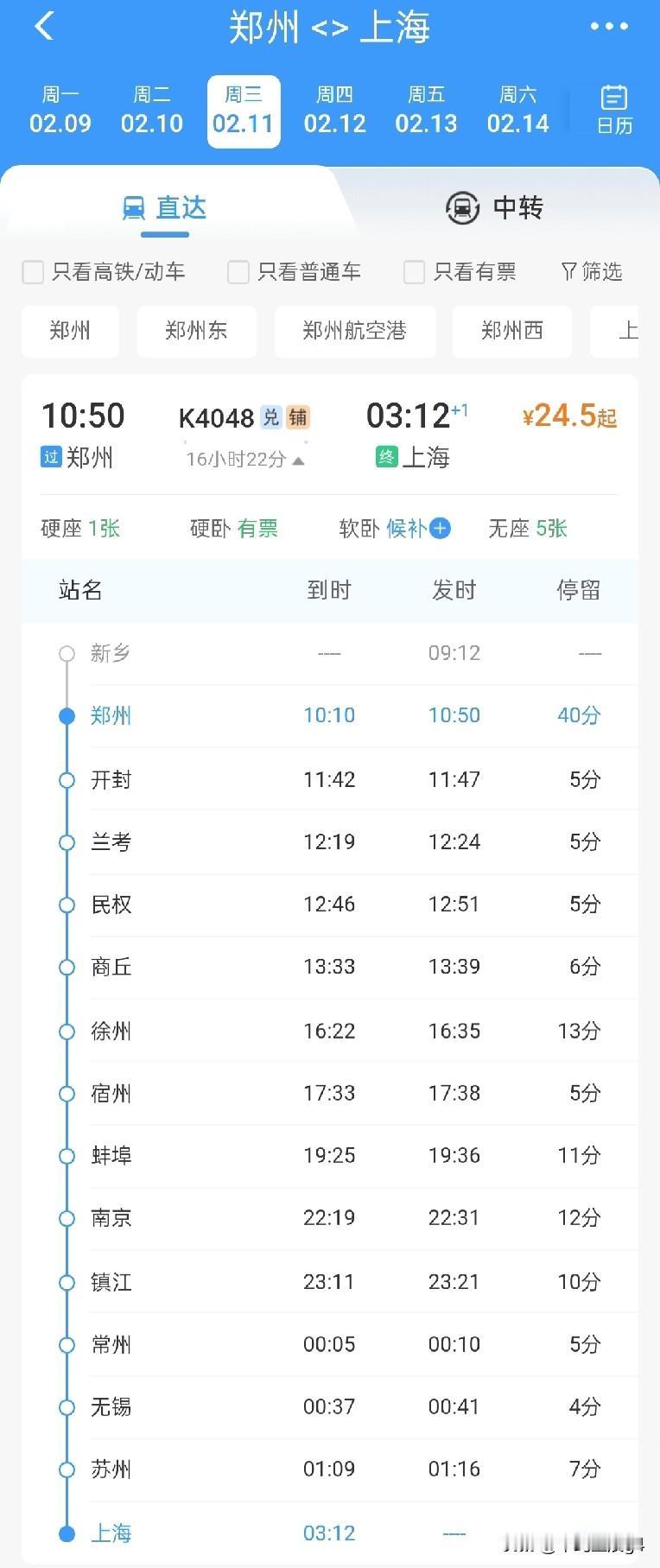The image size is (660, 1568).
Task: Click the 郑州东 station filter button
Action: tap(196, 331)
